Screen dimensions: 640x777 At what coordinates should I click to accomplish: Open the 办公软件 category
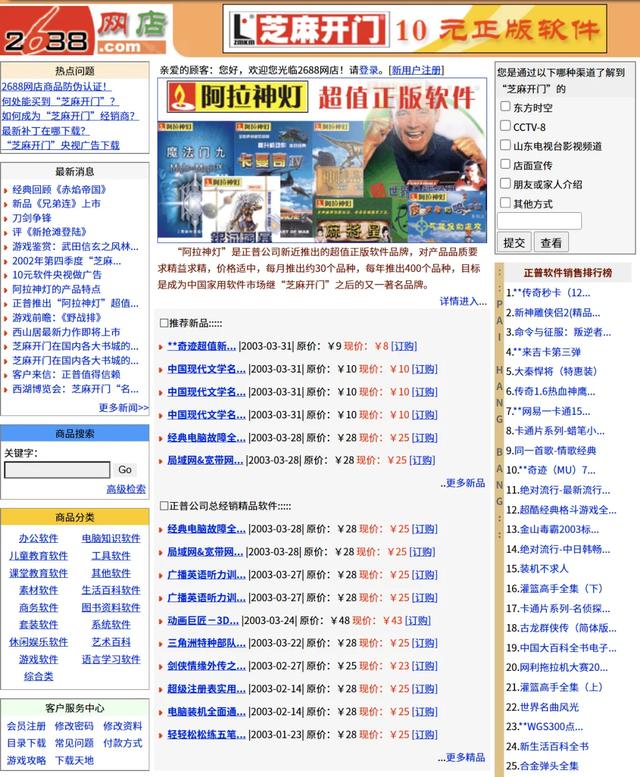click(38, 538)
